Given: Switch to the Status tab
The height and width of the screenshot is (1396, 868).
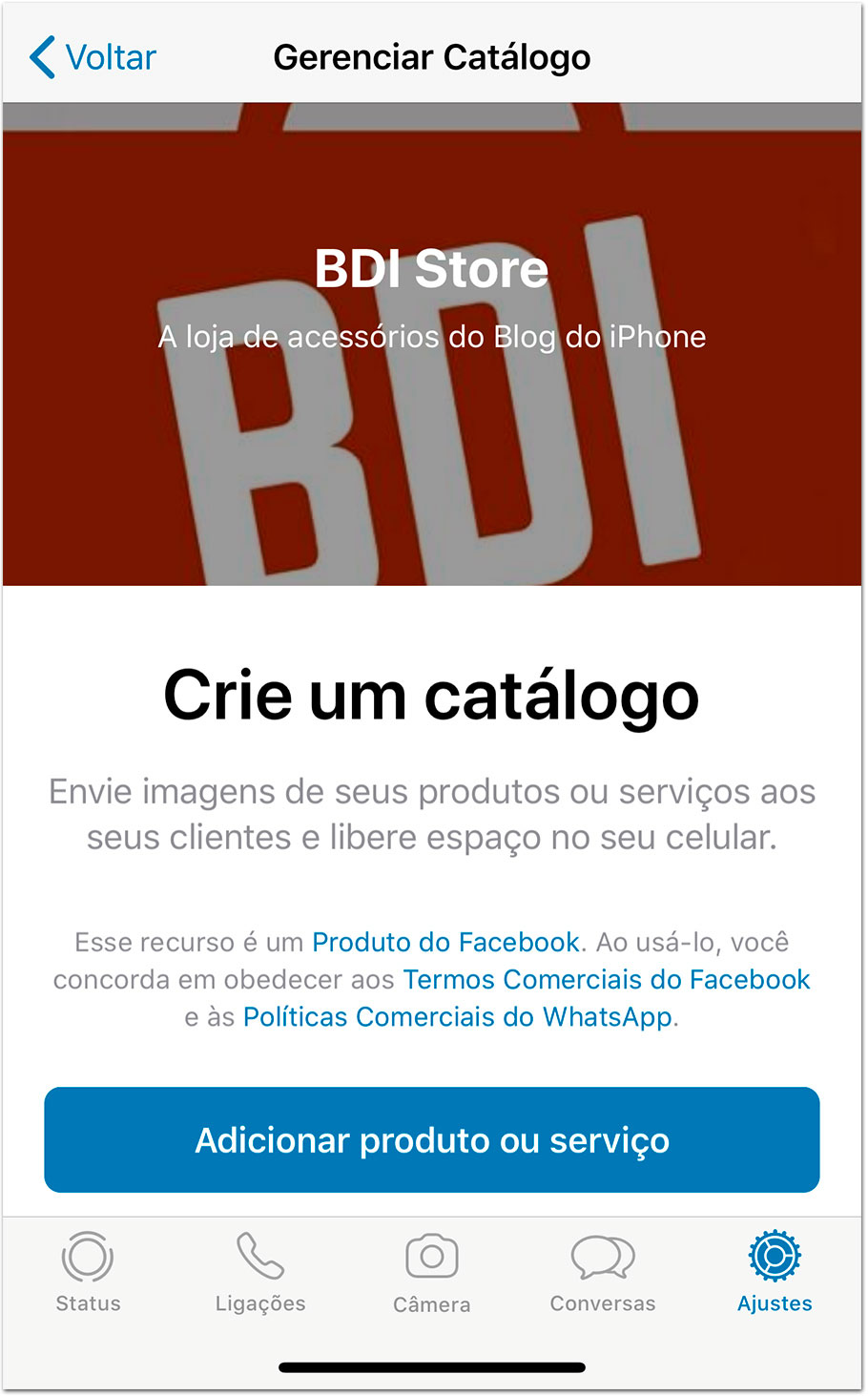Looking at the screenshot, I should pos(88,1272).
